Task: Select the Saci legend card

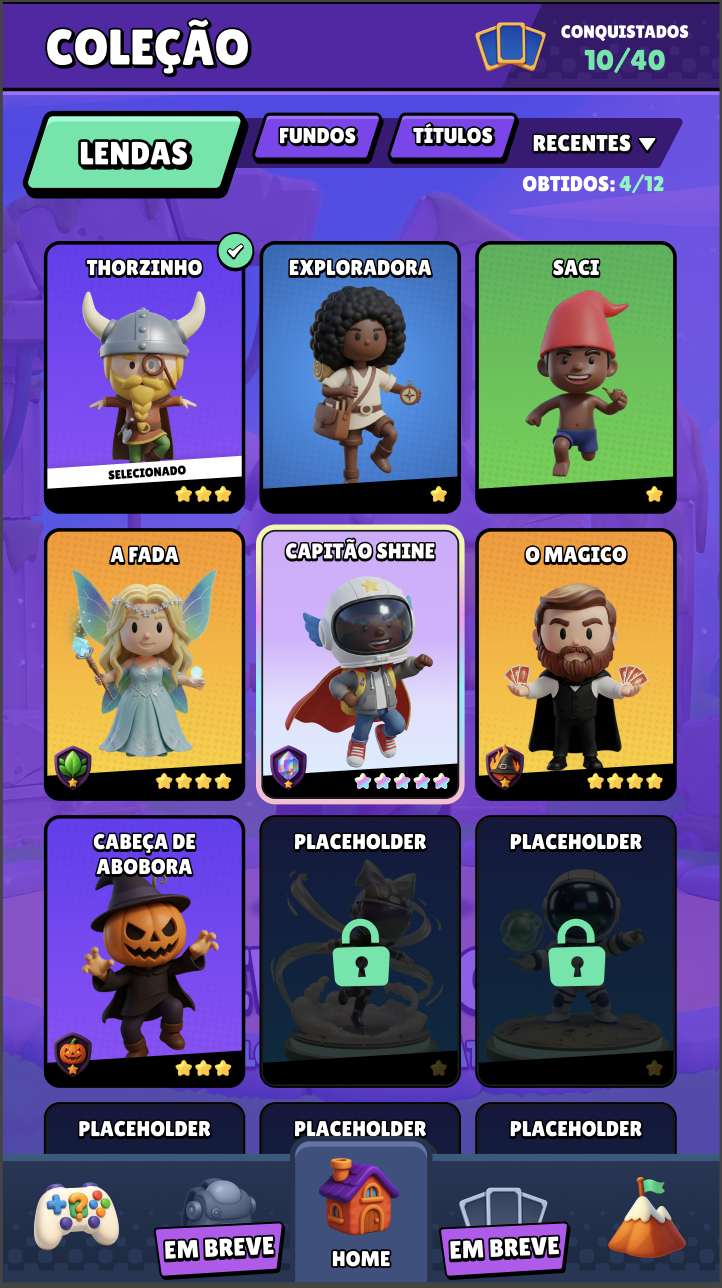Action: point(576,378)
